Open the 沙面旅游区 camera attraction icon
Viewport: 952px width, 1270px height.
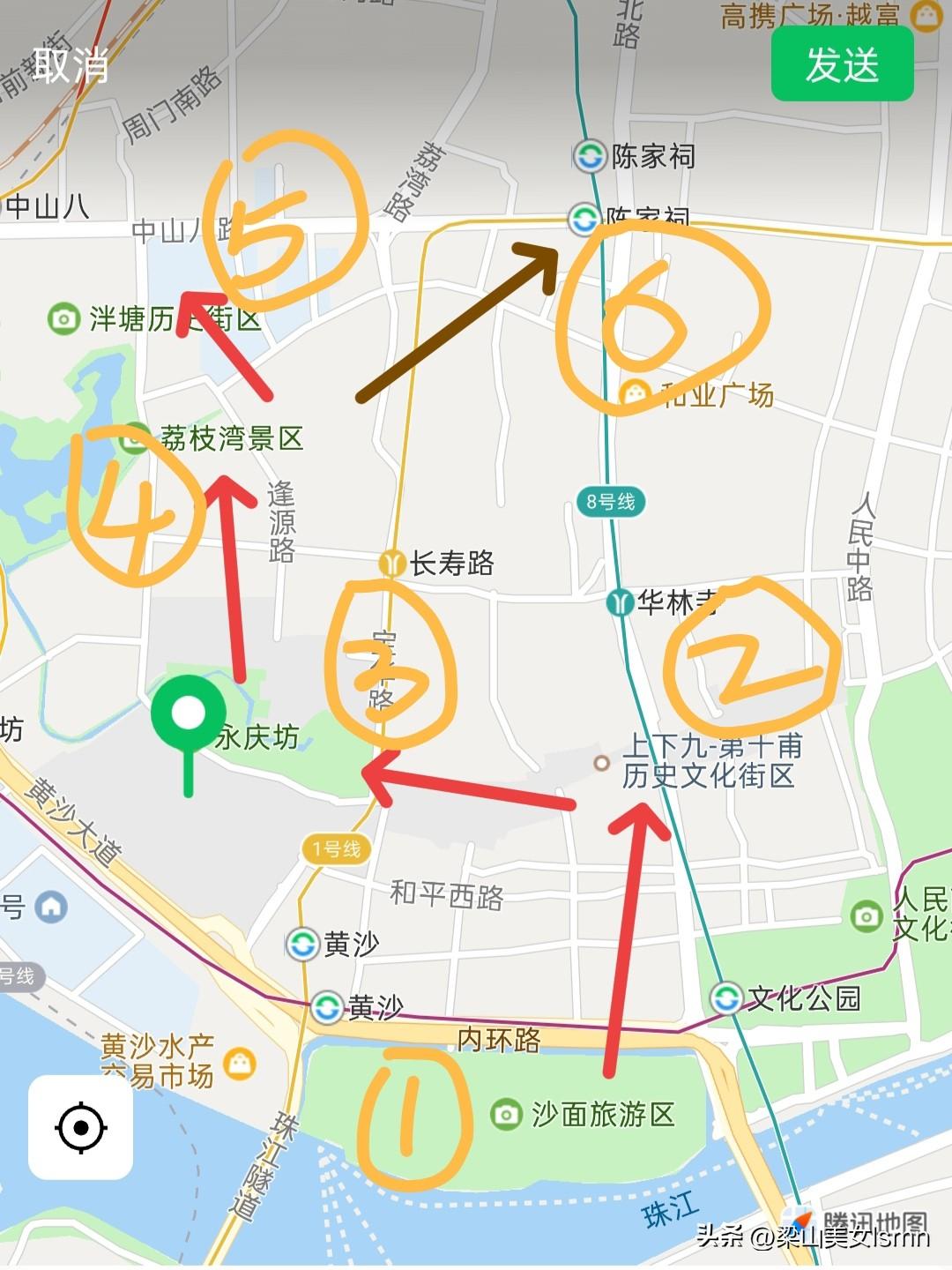[507, 1114]
